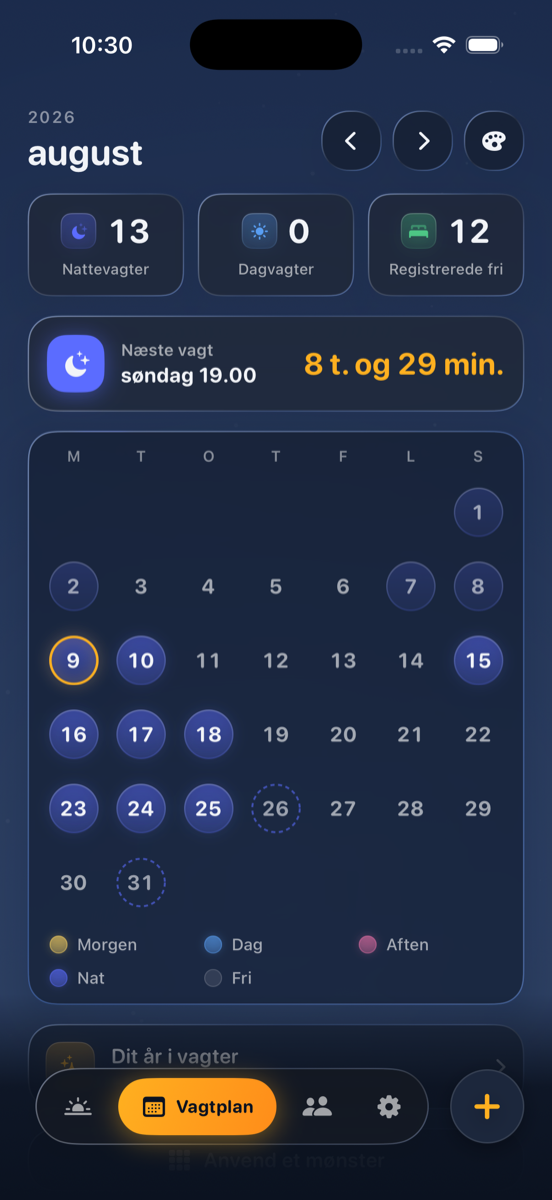Select day 31 in the calendar
Viewport: 552px width, 1200px height.
point(141,882)
